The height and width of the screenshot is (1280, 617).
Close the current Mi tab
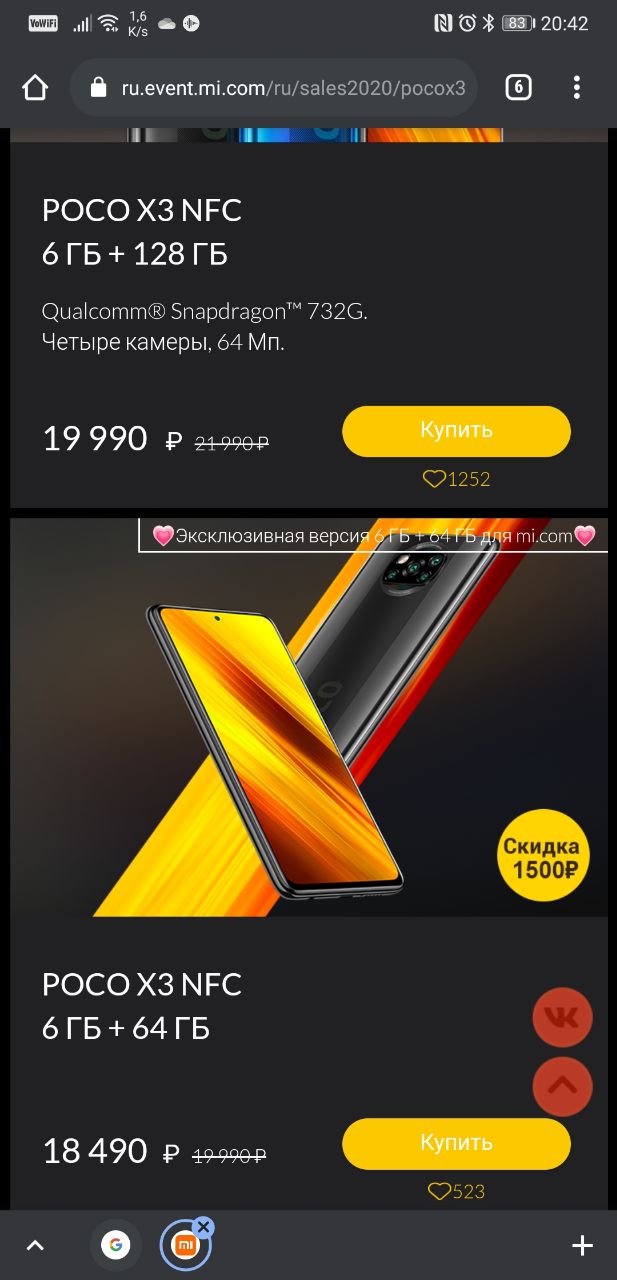tap(203, 1227)
